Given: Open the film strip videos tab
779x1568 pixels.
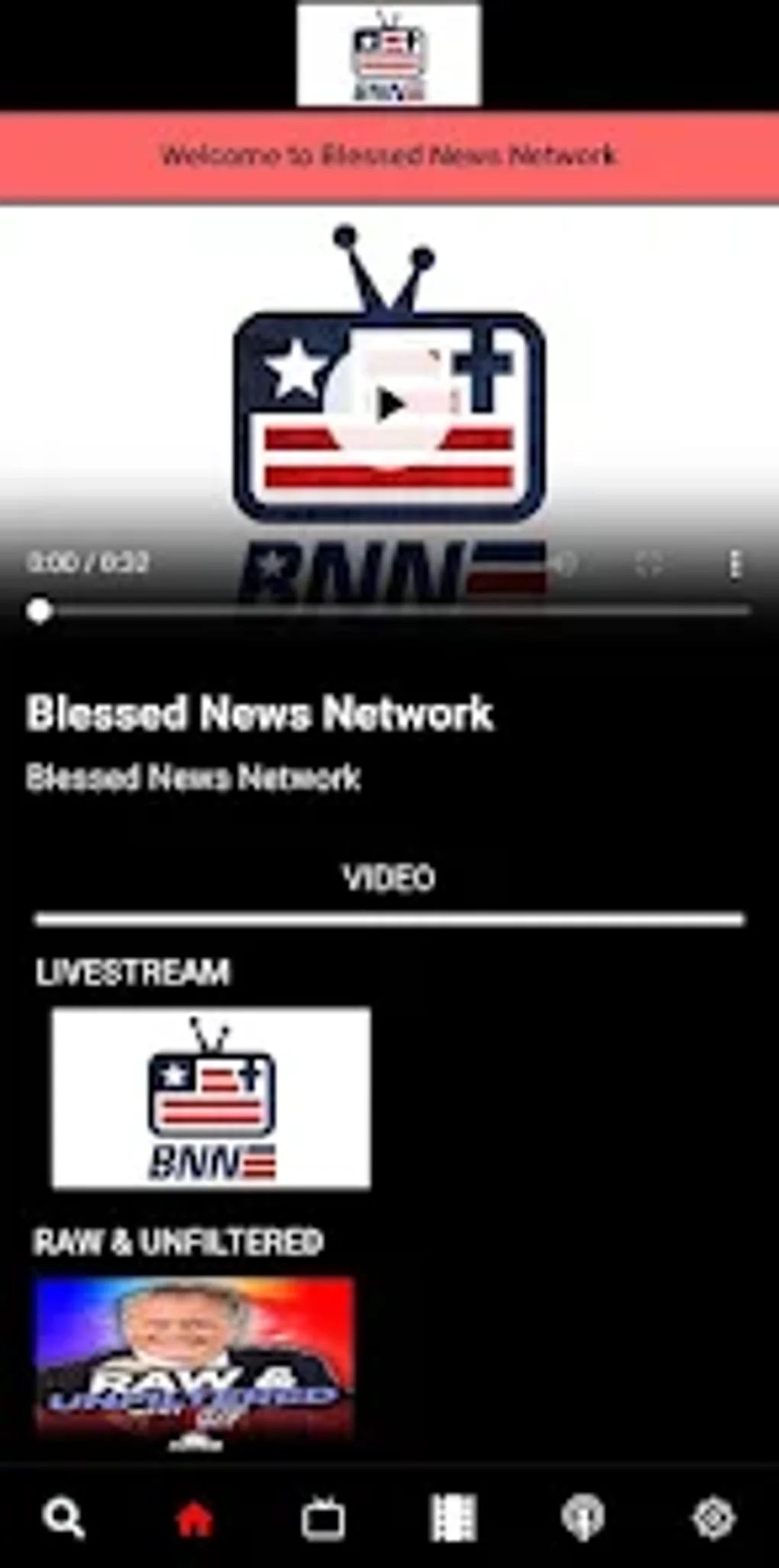Looking at the screenshot, I should point(454,1518).
